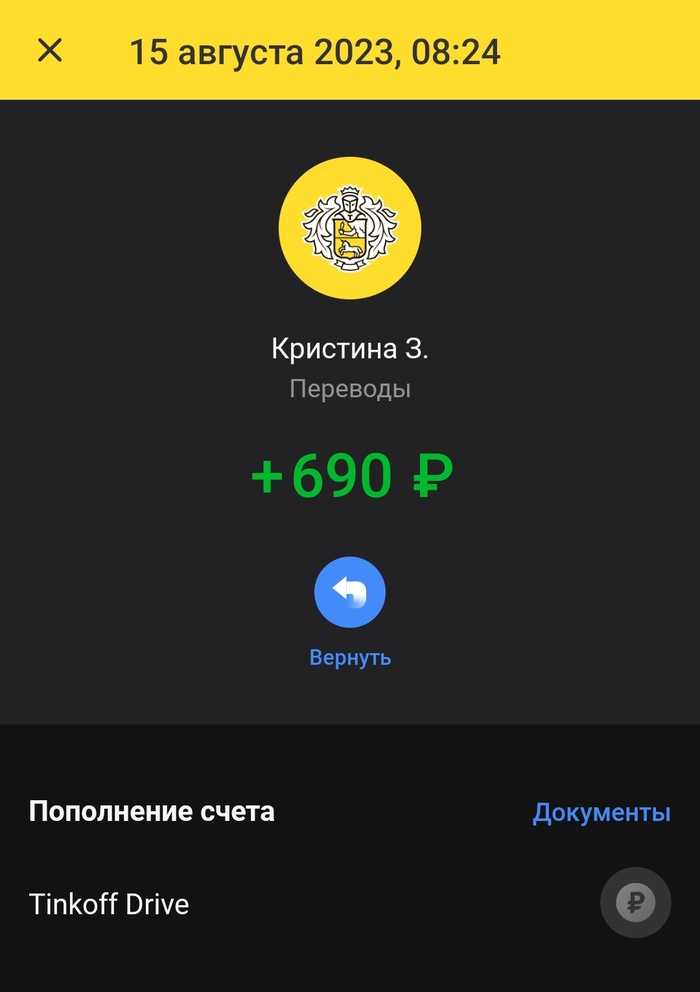Viewport: 700px width, 992px height.
Task: Close the transaction details screen
Action: pyautogui.click(x=50, y=50)
